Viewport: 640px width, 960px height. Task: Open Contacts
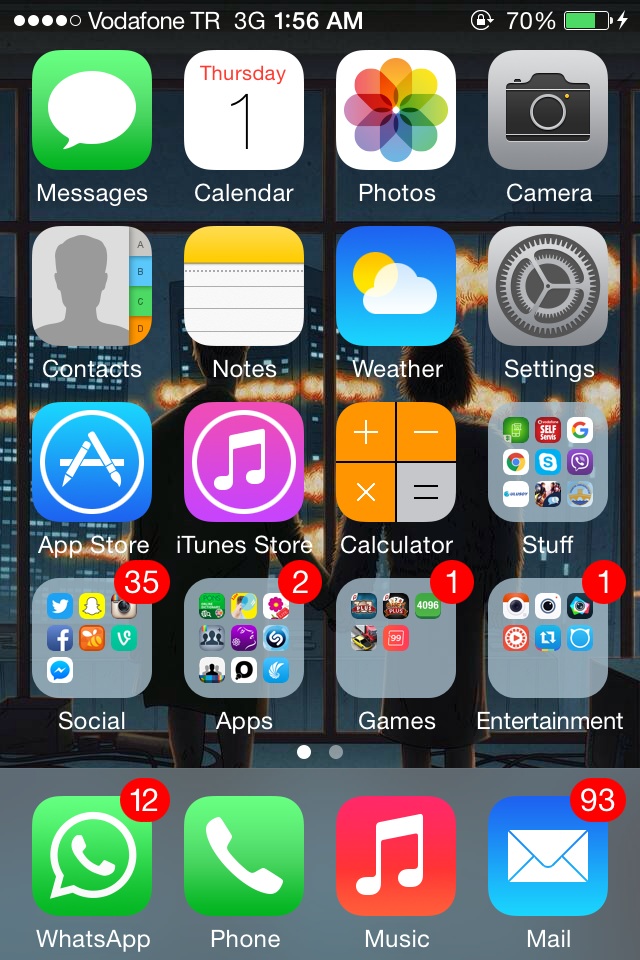(x=92, y=286)
